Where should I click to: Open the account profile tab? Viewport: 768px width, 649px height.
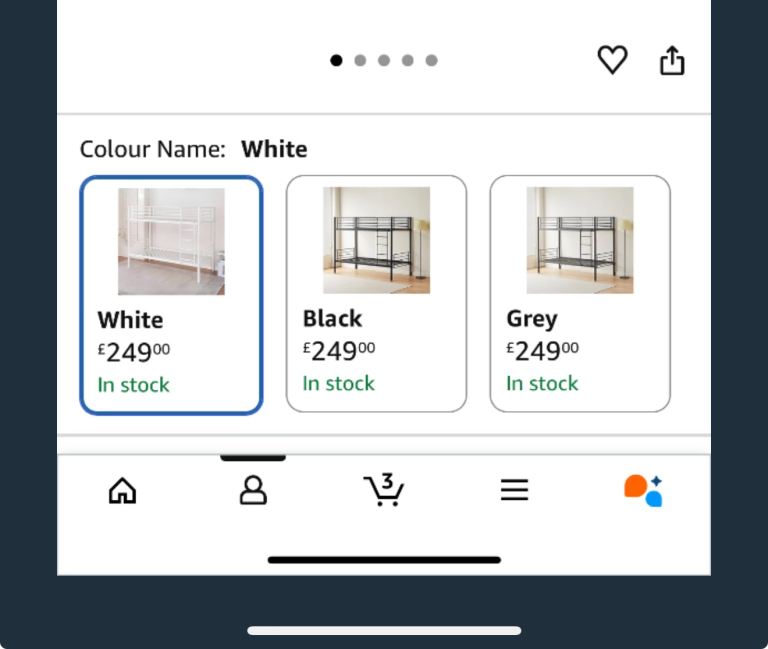253,490
